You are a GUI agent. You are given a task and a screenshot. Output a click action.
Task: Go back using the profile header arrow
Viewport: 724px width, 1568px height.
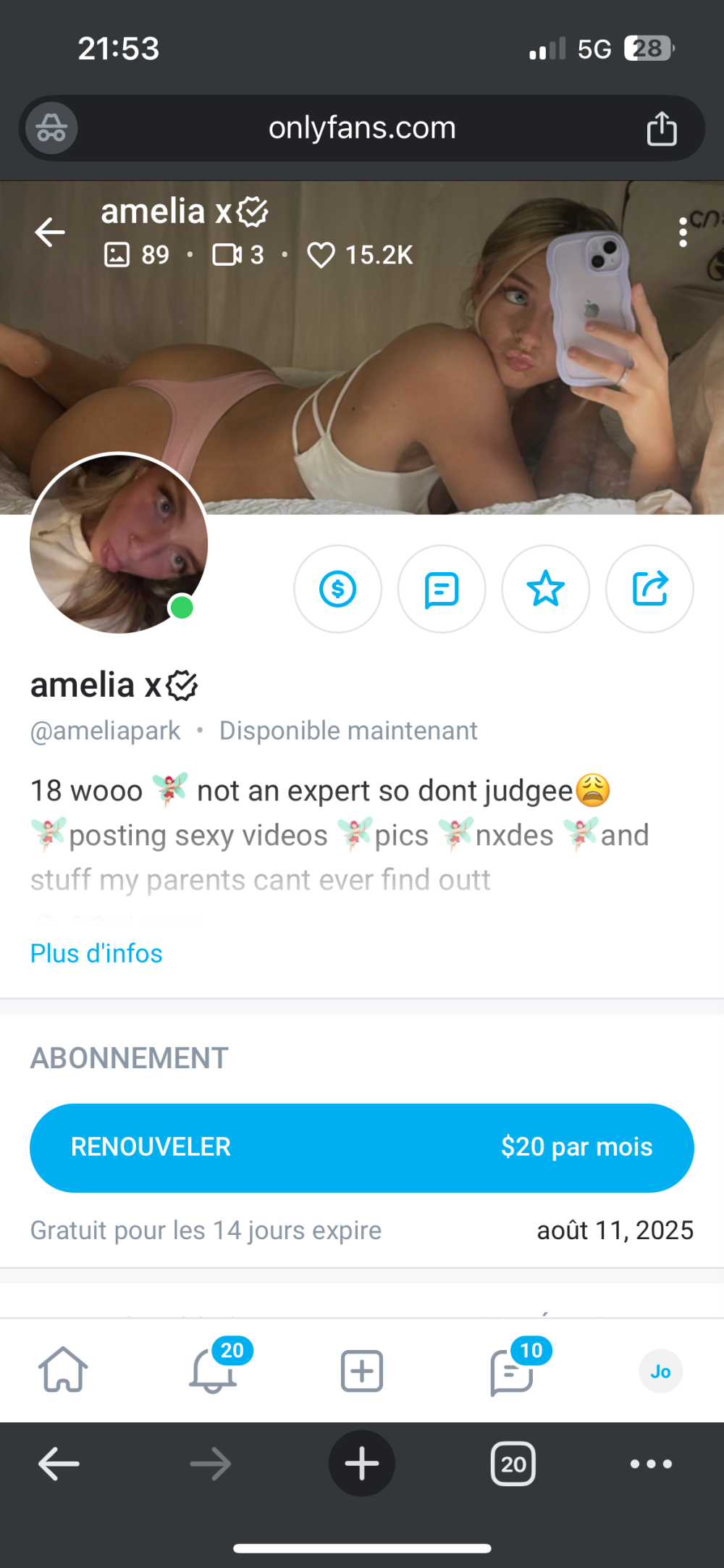pyautogui.click(x=50, y=232)
